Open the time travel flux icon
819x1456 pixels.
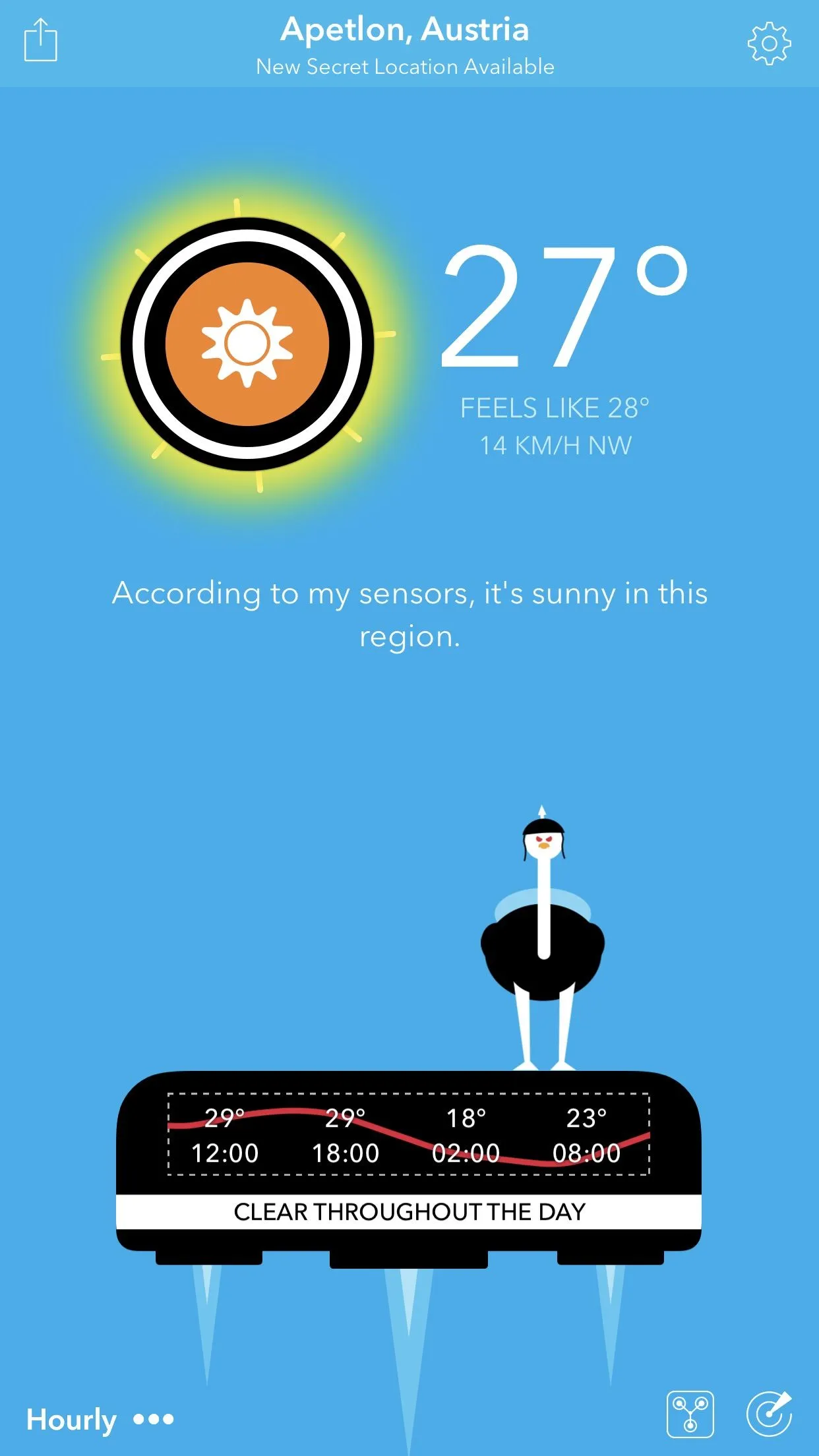click(690, 1414)
